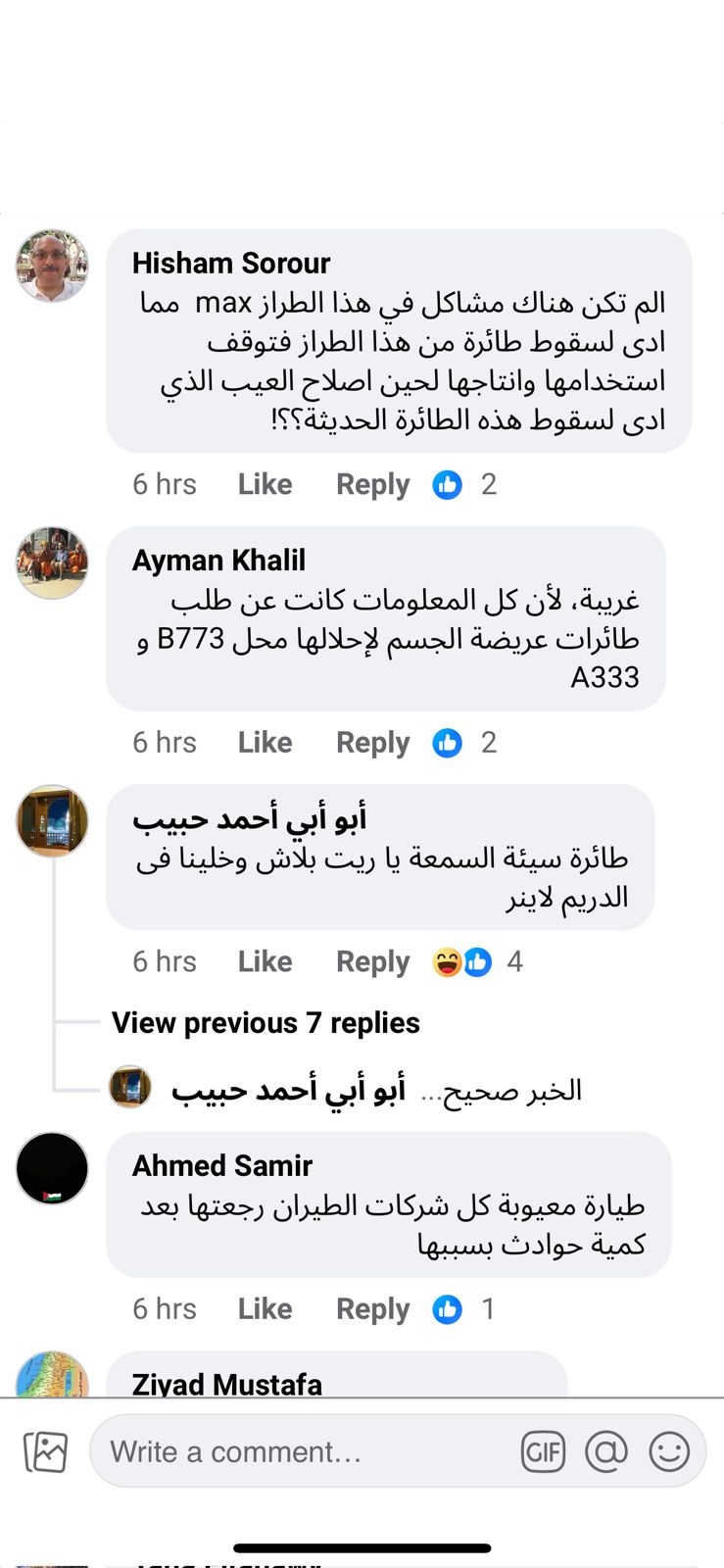View reactions on Ayman Khalil's comment
The image size is (724, 1568).
pyautogui.click(x=464, y=742)
